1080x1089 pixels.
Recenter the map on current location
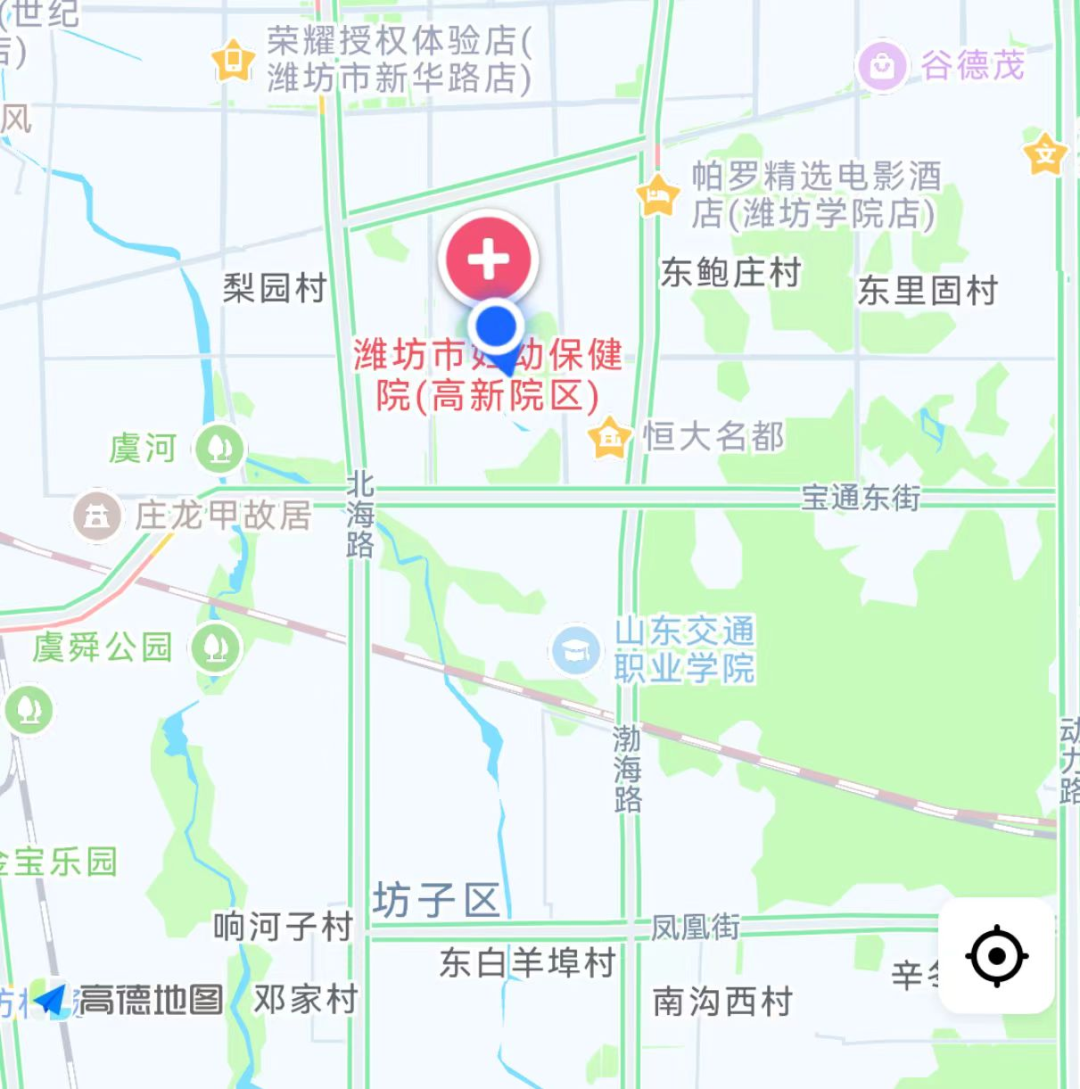997,956
